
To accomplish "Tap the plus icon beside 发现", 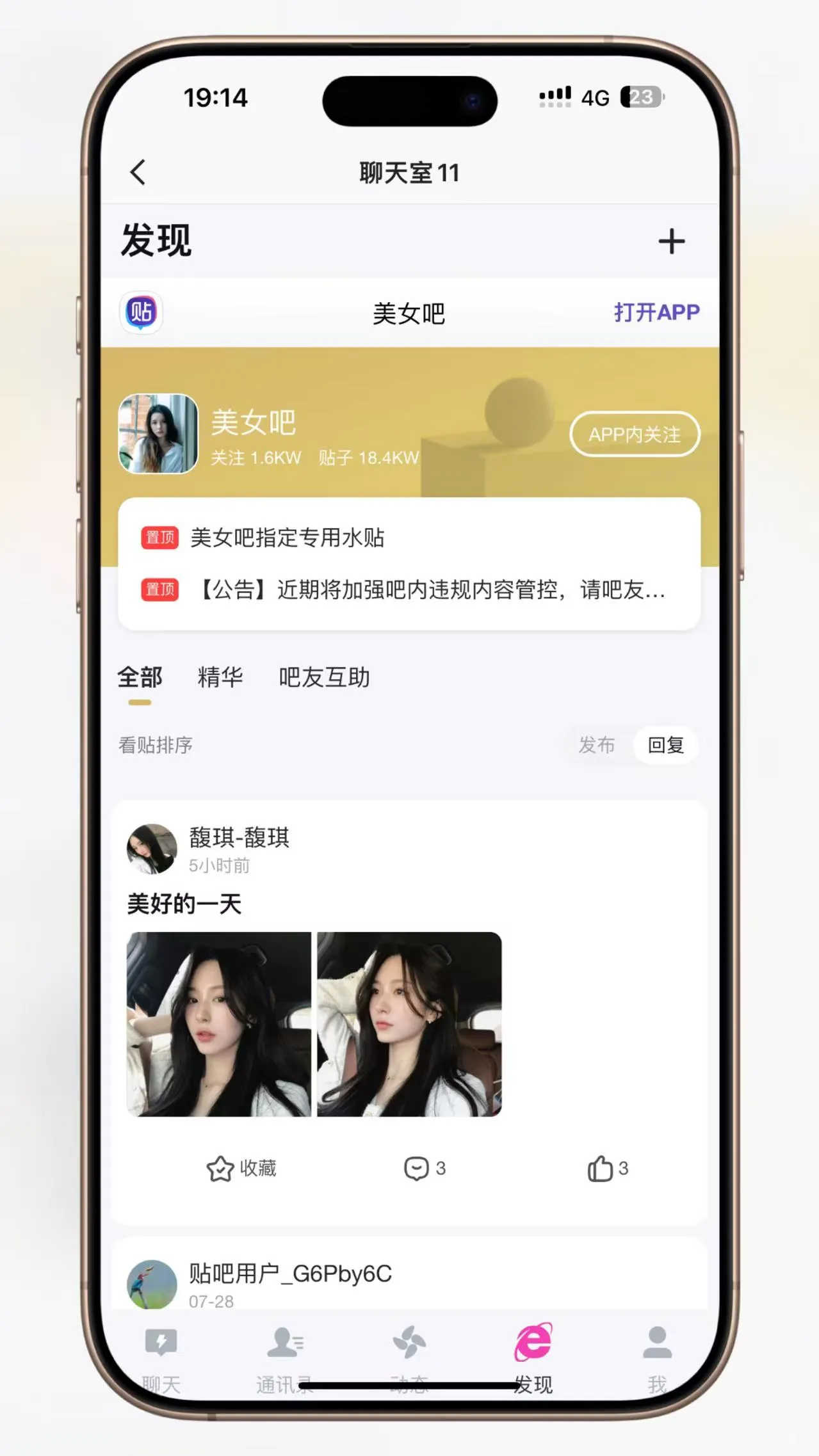I will click(x=671, y=241).
